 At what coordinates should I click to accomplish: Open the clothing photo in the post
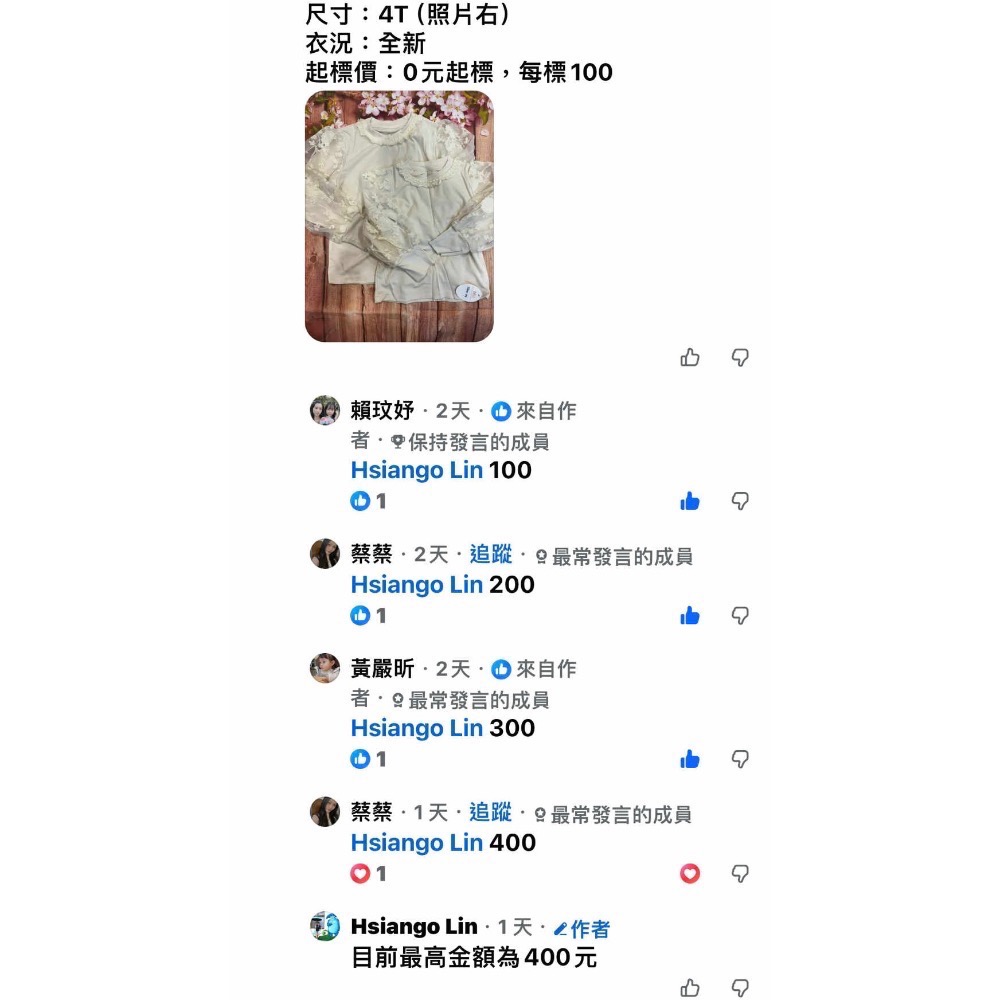399,217
